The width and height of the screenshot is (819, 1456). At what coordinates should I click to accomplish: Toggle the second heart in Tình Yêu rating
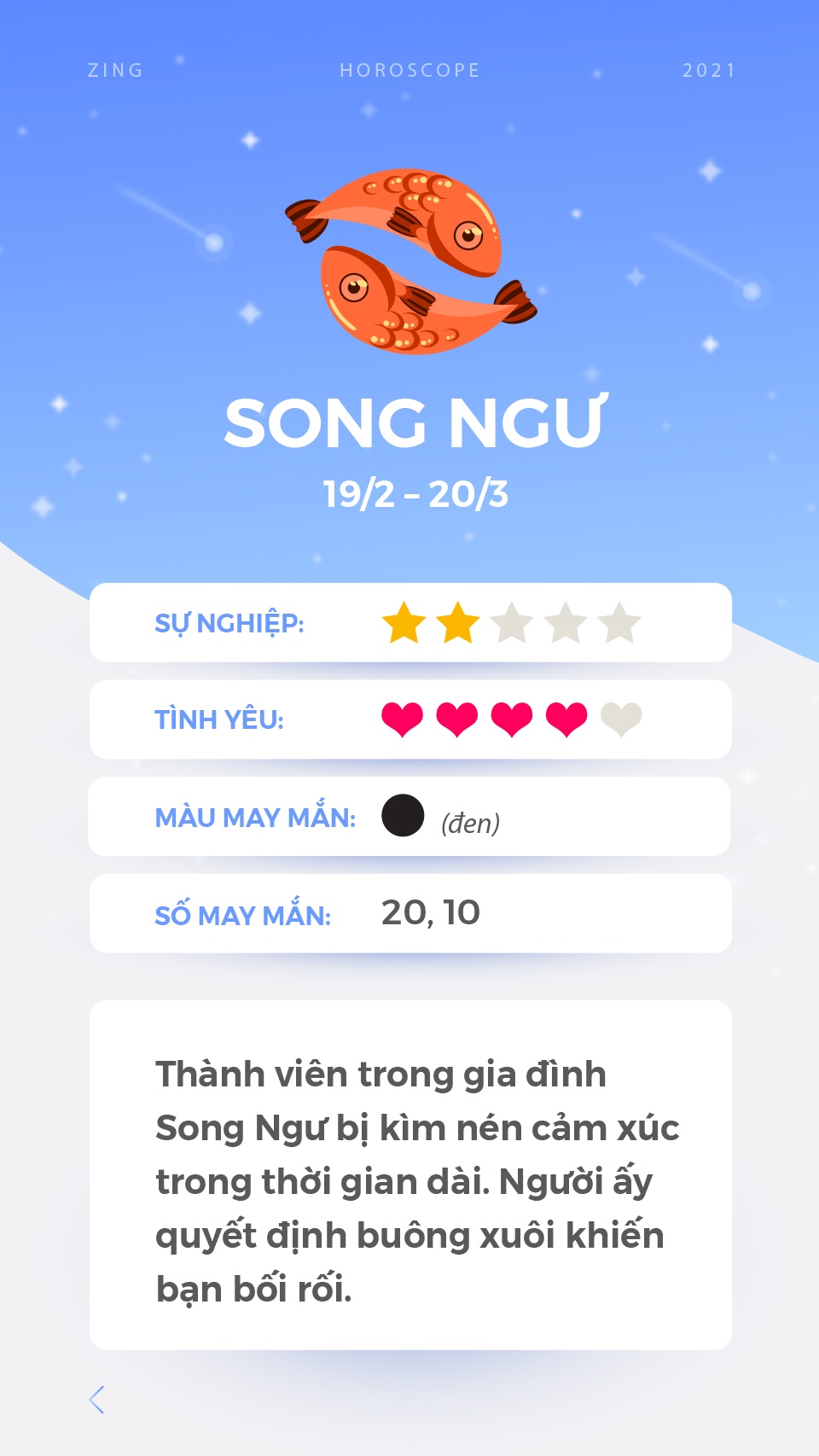click(456, 720)
